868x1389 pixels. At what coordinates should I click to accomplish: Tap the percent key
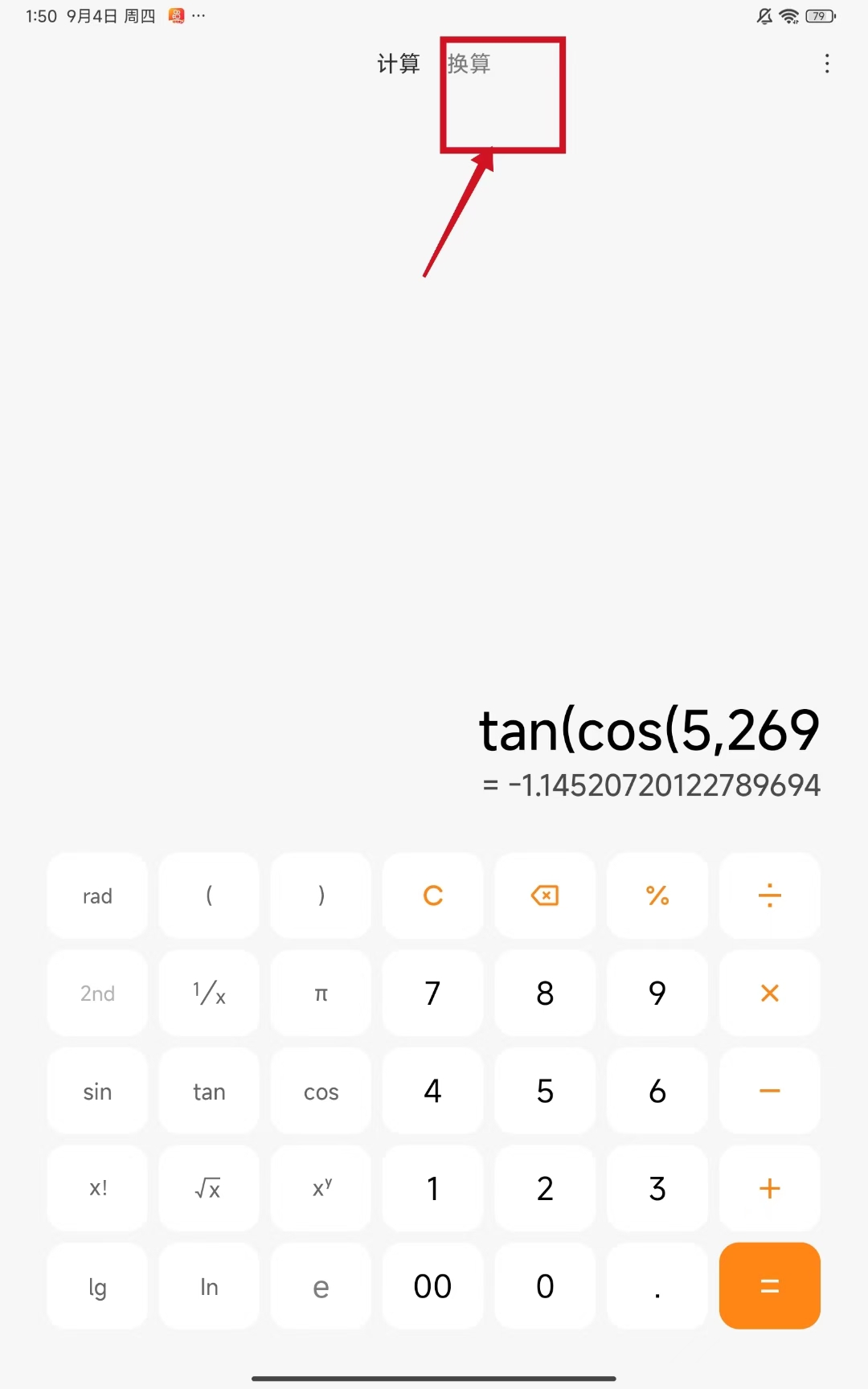coord(657,895)
